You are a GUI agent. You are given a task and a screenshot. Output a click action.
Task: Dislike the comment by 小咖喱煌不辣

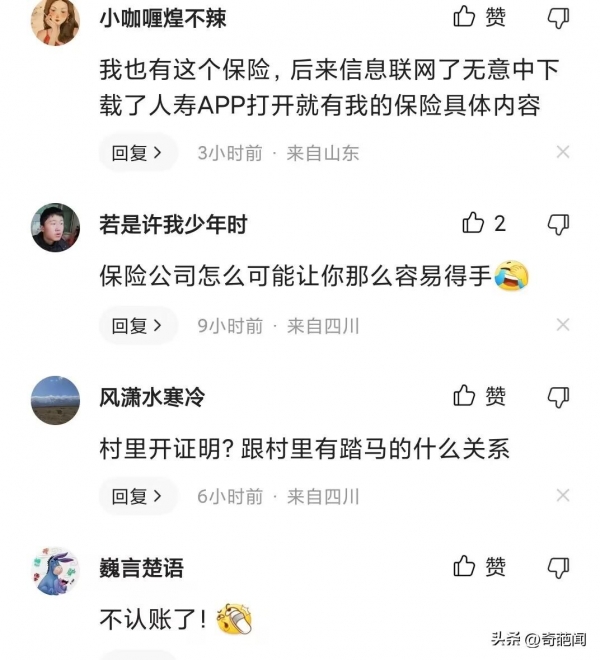558,17
